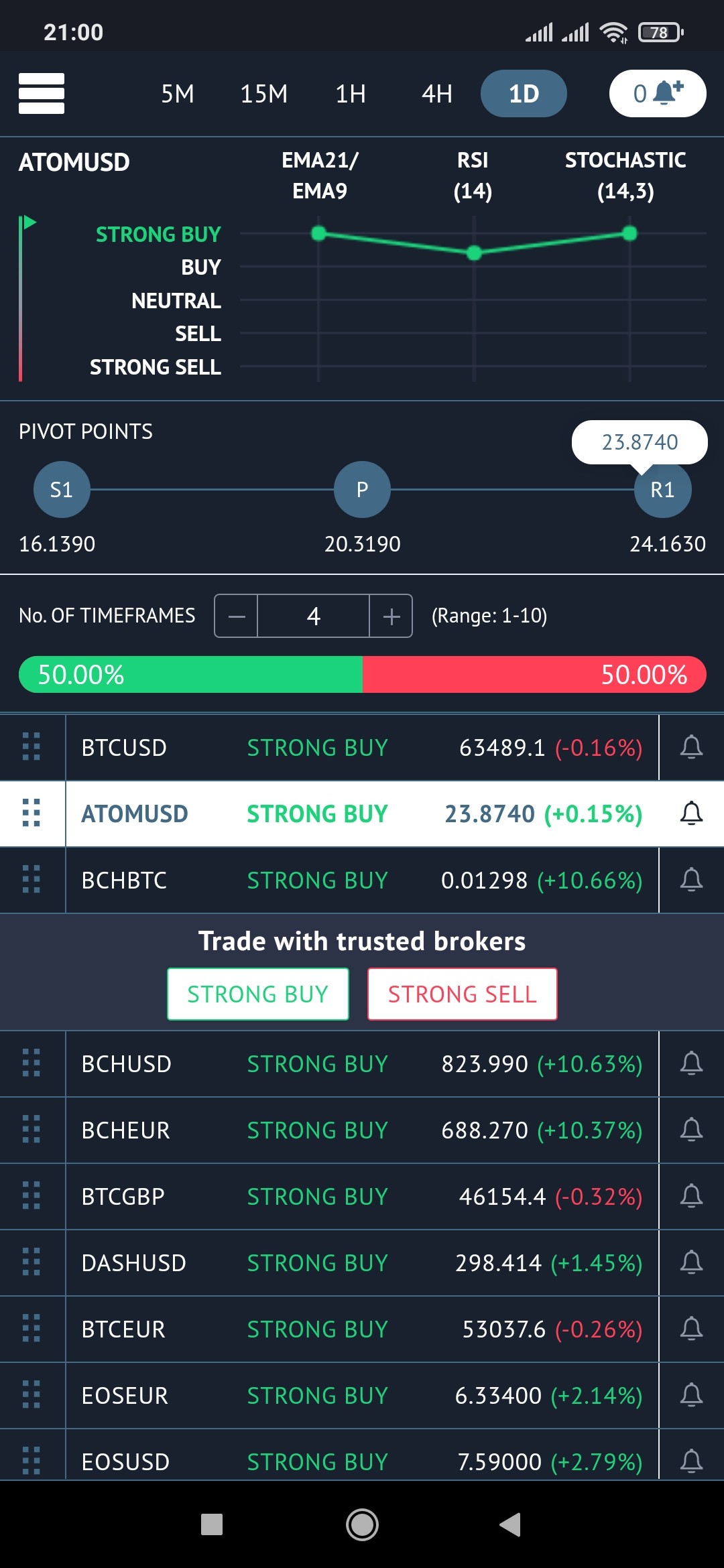Tap the R1 pivot point marker
The image size is (724, 1568).
(662, 490)
